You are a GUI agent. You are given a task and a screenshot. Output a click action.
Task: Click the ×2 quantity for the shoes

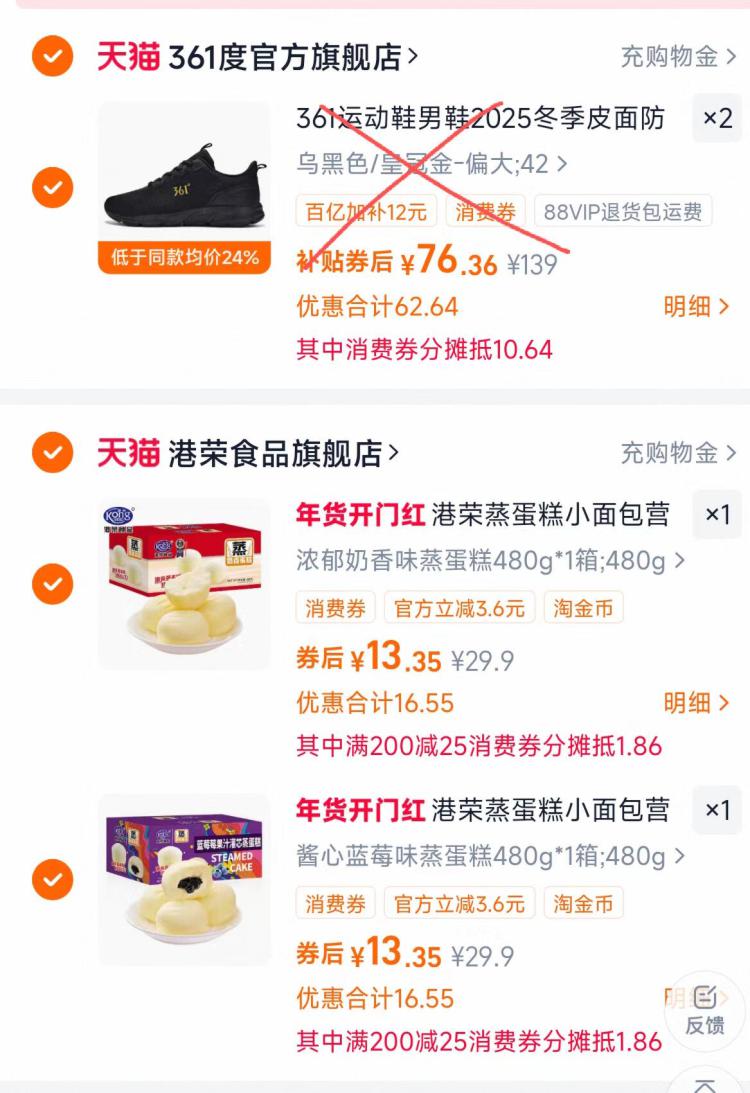(x=714, y=121)
